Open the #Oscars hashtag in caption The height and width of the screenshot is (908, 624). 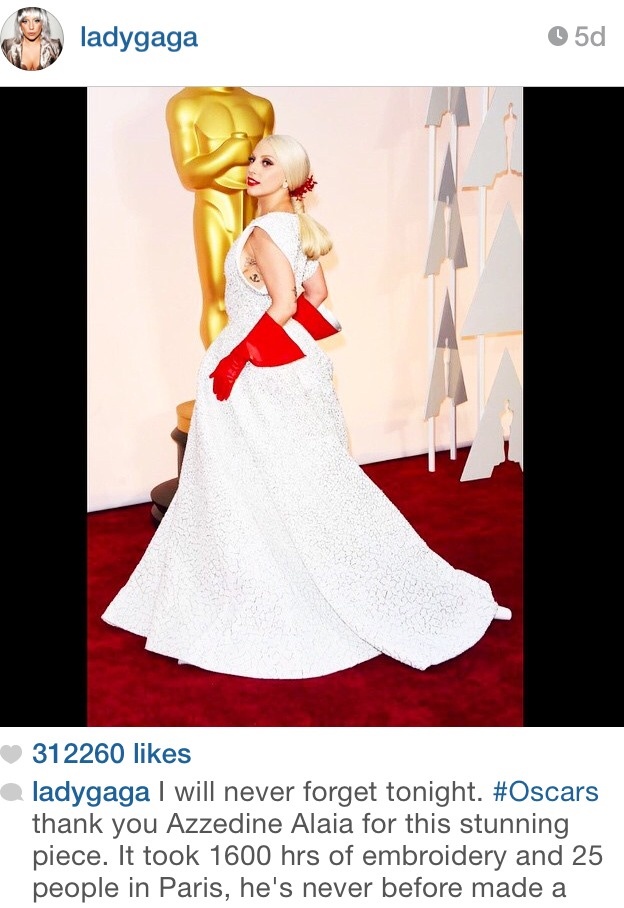tap(546, 793)
